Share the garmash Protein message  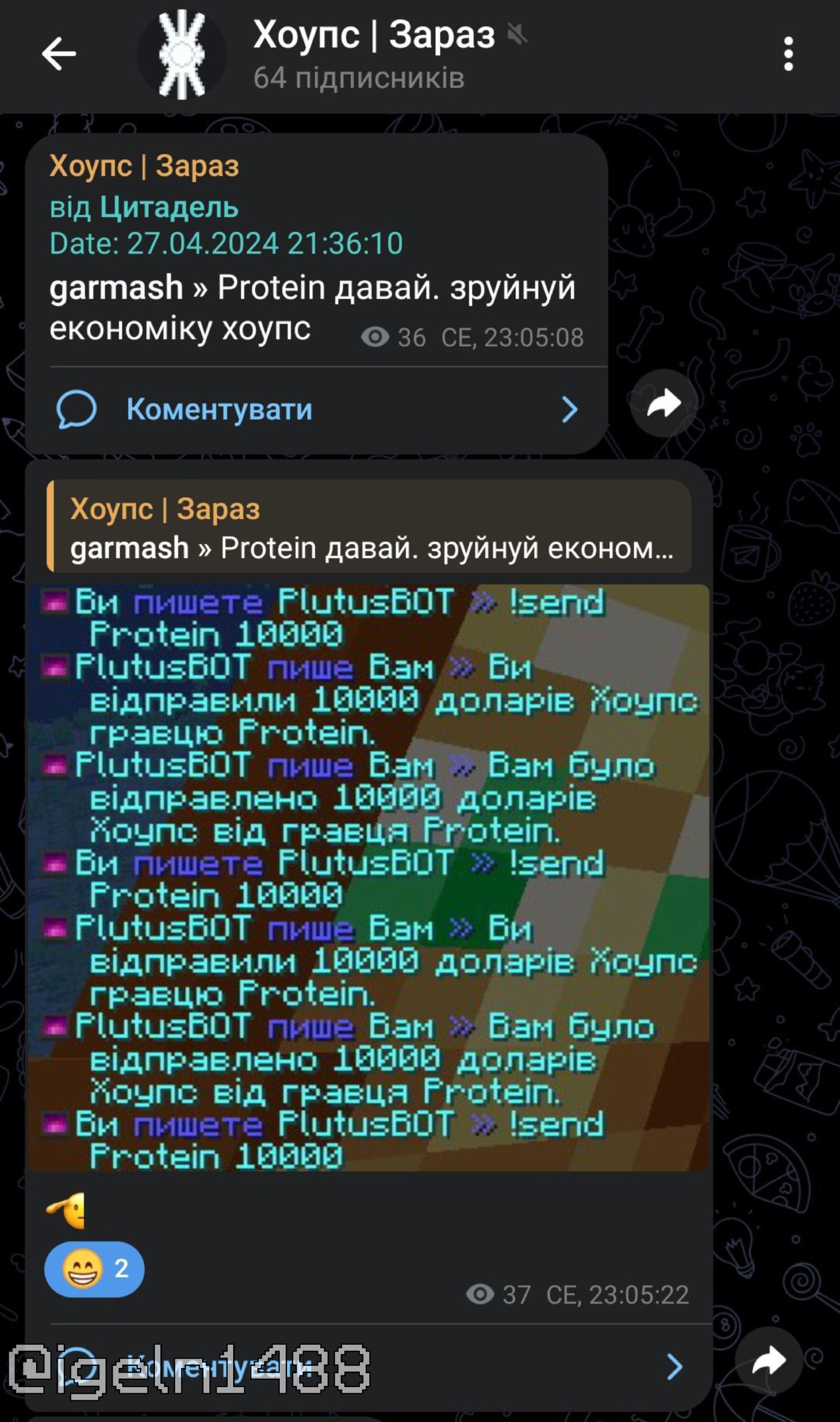663,404
